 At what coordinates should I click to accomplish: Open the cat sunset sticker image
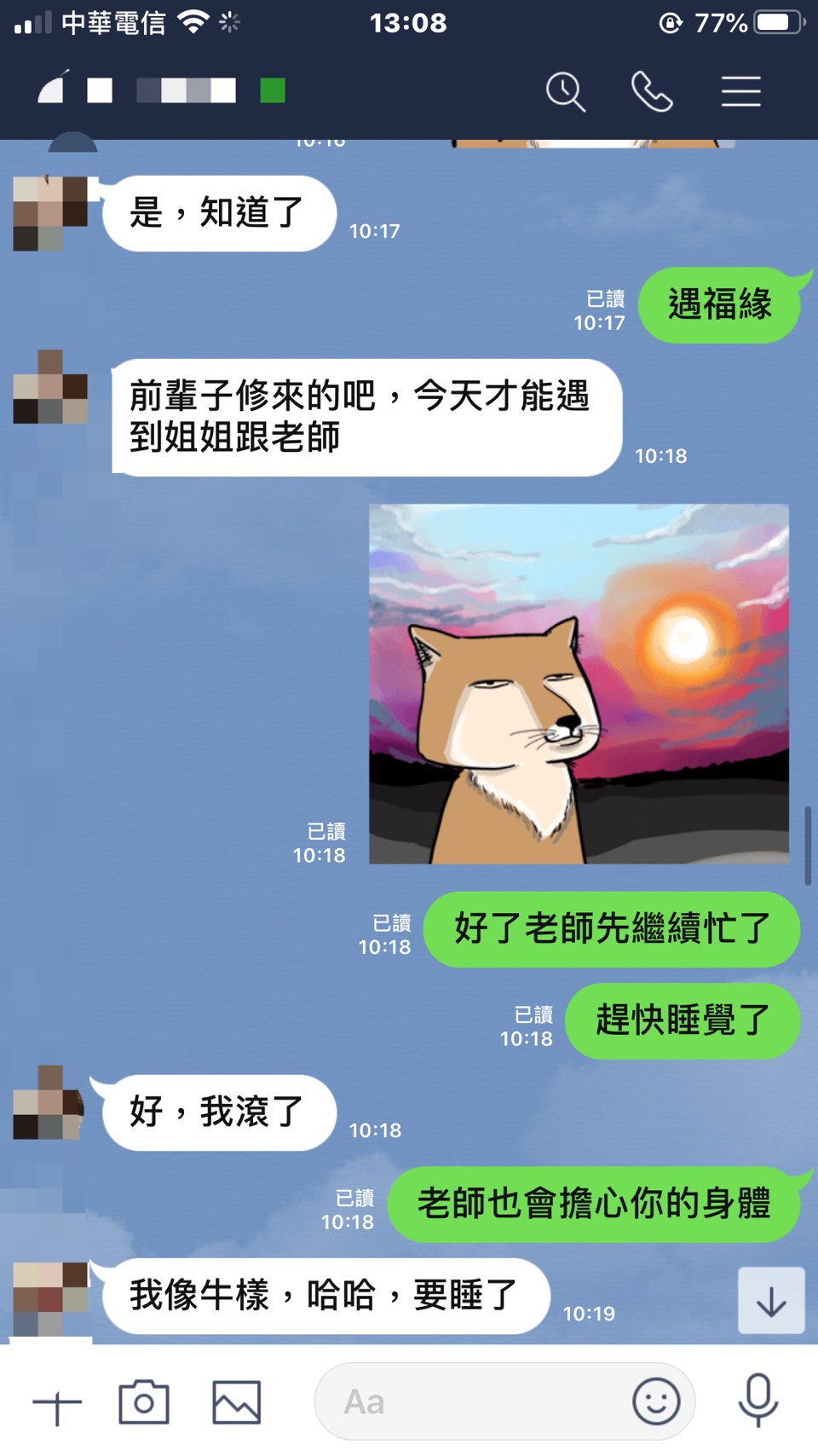[x=579, y=684]
